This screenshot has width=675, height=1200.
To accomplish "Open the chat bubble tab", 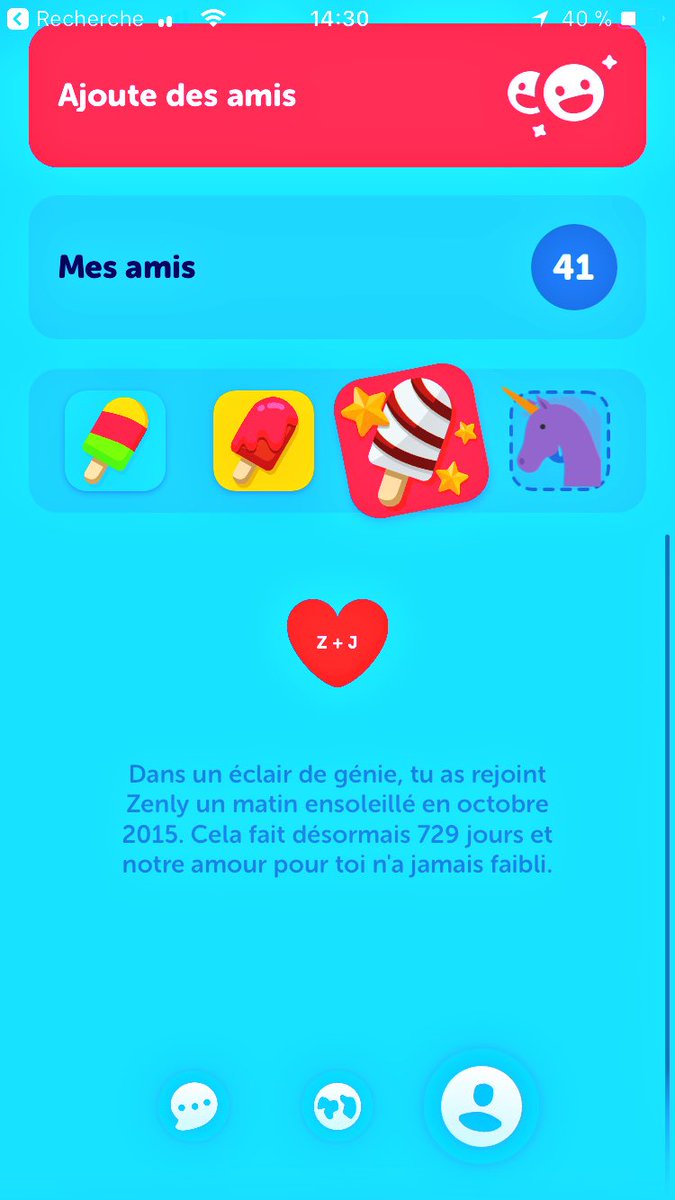I will (x=193, y=1107).
